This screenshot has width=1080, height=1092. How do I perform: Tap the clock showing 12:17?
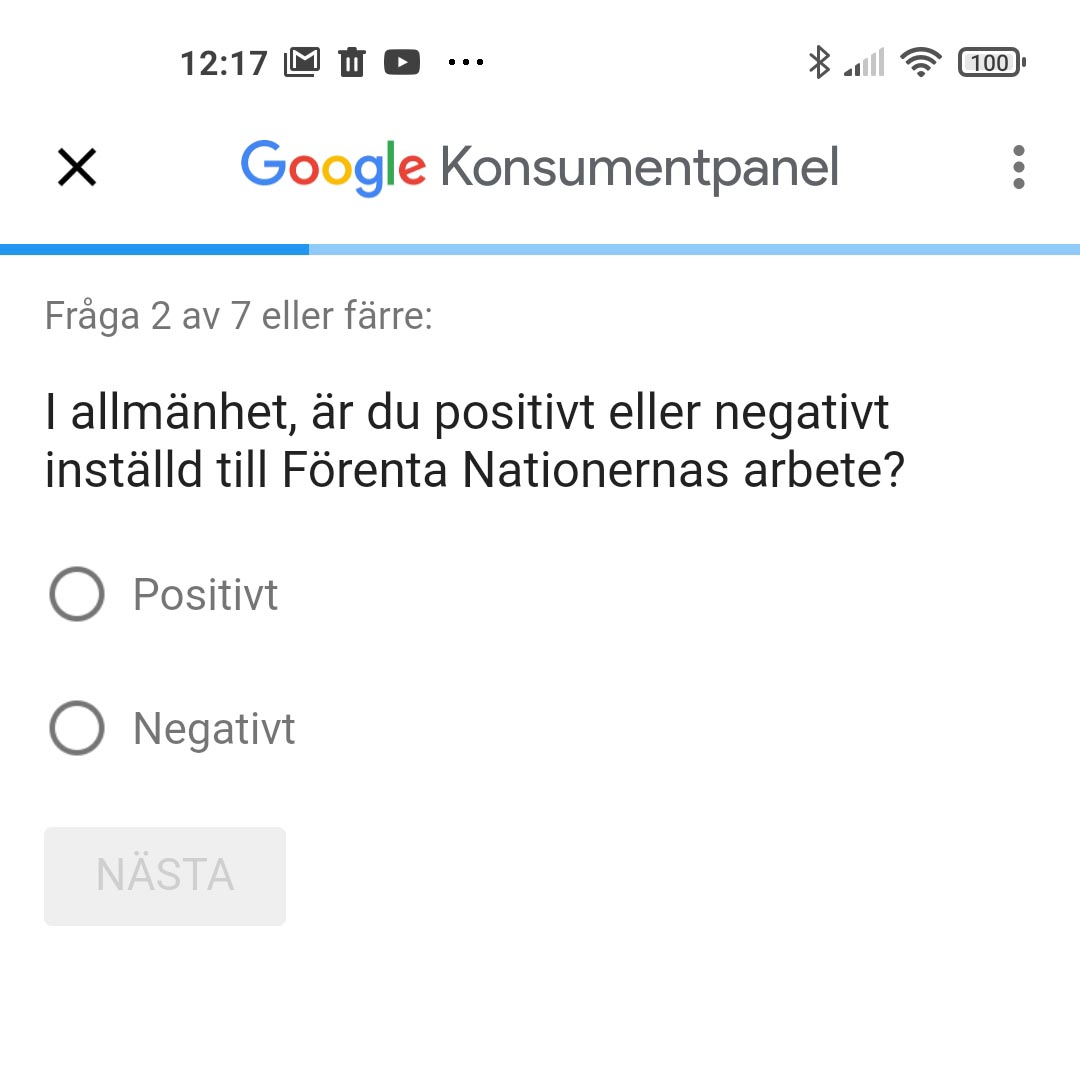[224, 62]
